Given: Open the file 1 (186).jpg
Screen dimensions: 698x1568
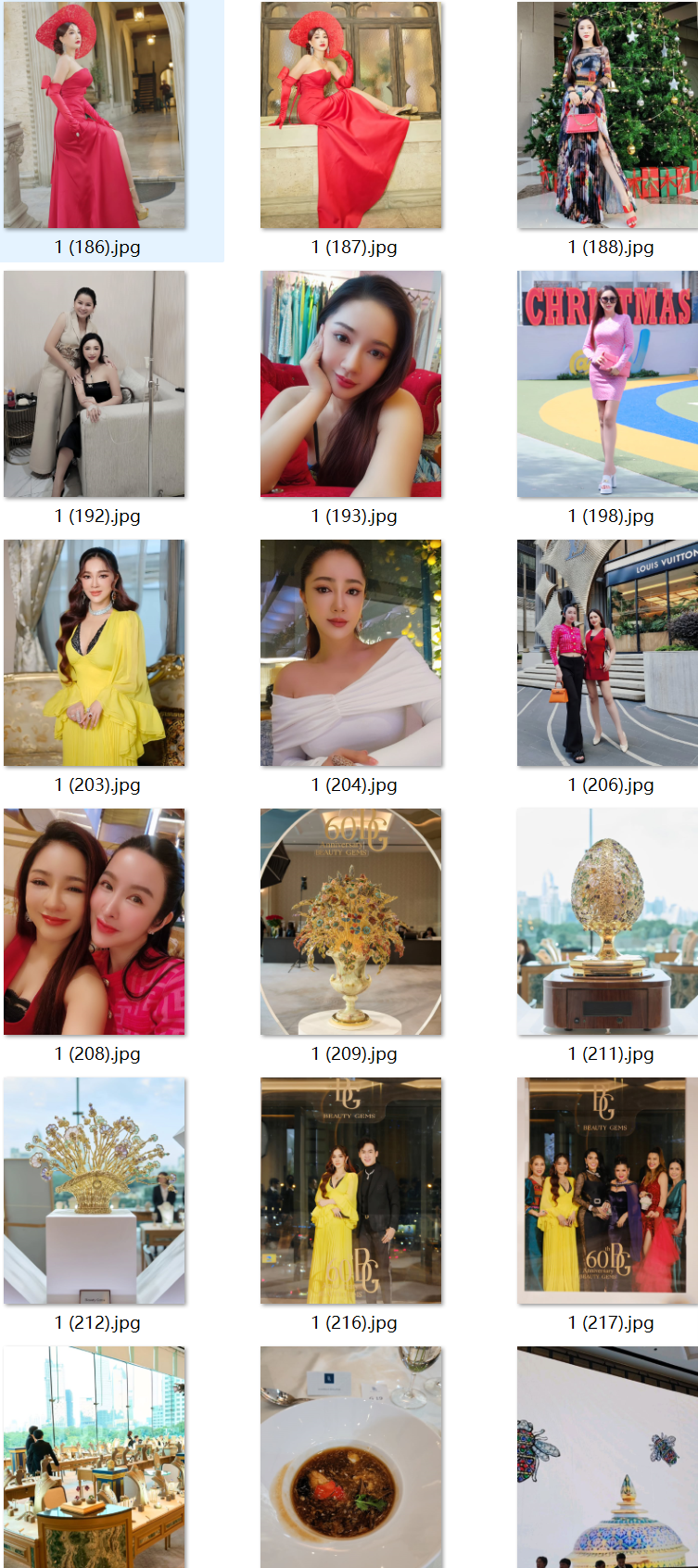Looking at the screenshot, I should [x=95, y=116].
